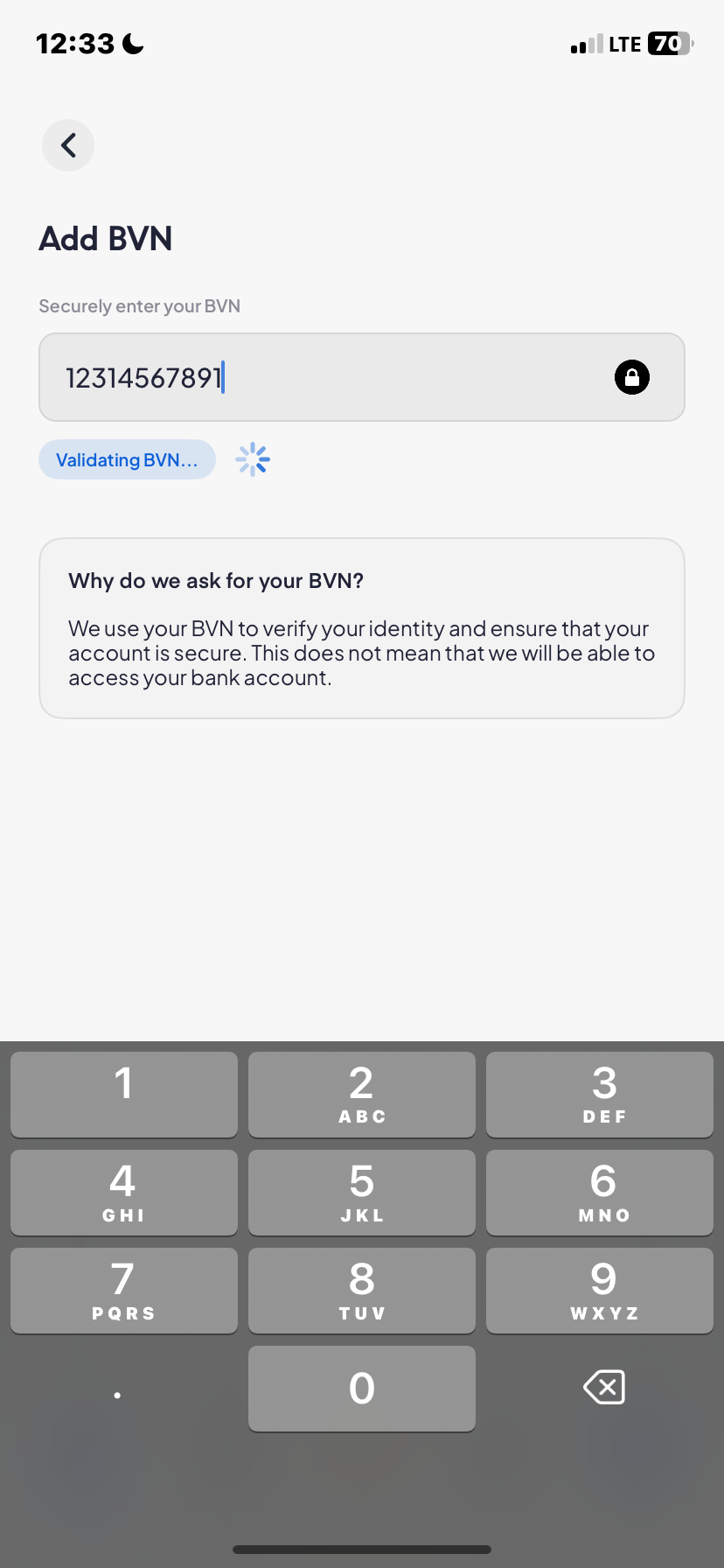Viewport: 724px width, 1568px height.
Task: Delete last digit with backspace key
Action: click(x=603, y=1387)
